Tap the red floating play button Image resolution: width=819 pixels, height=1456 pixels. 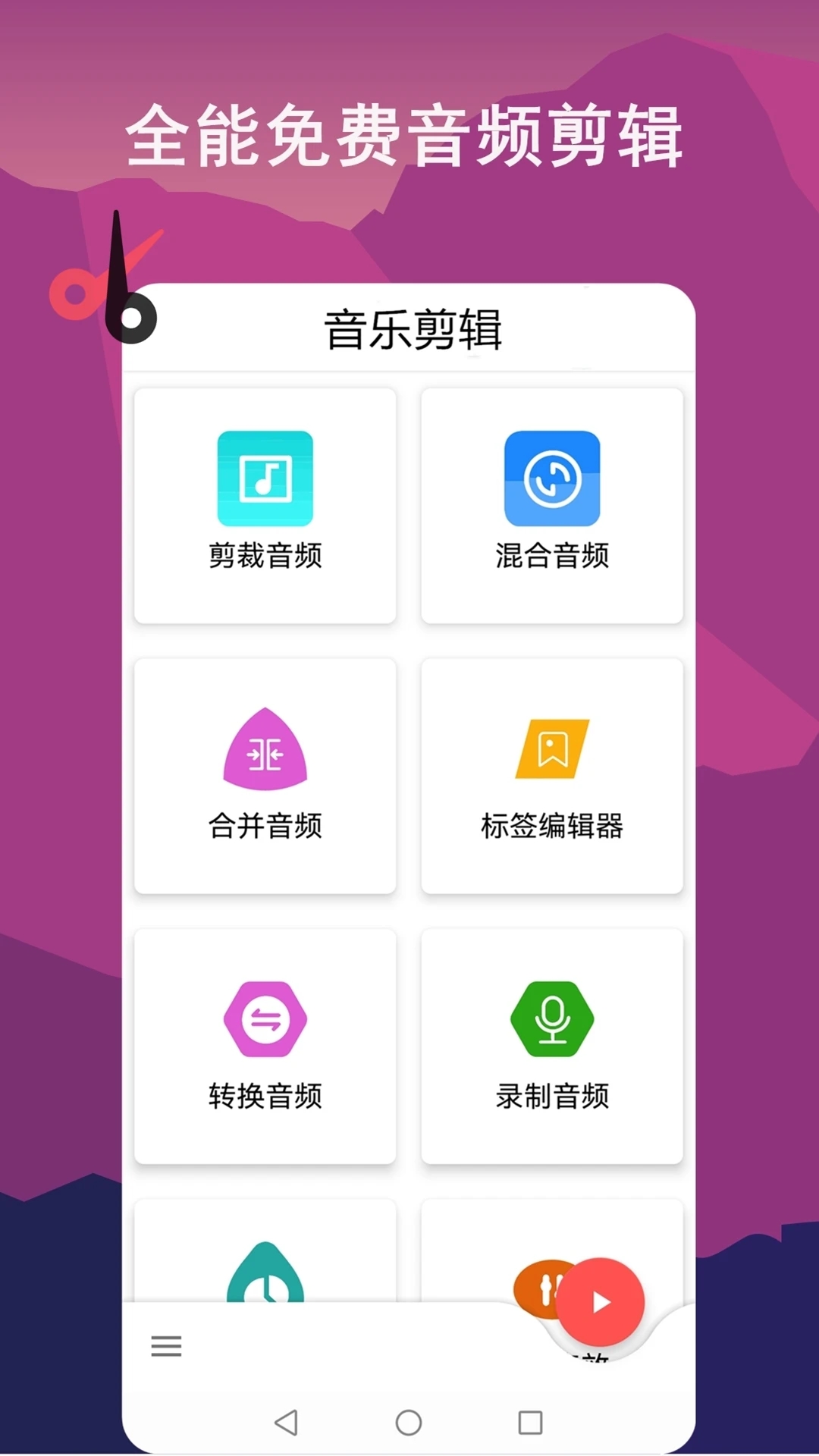point(599,1300)
